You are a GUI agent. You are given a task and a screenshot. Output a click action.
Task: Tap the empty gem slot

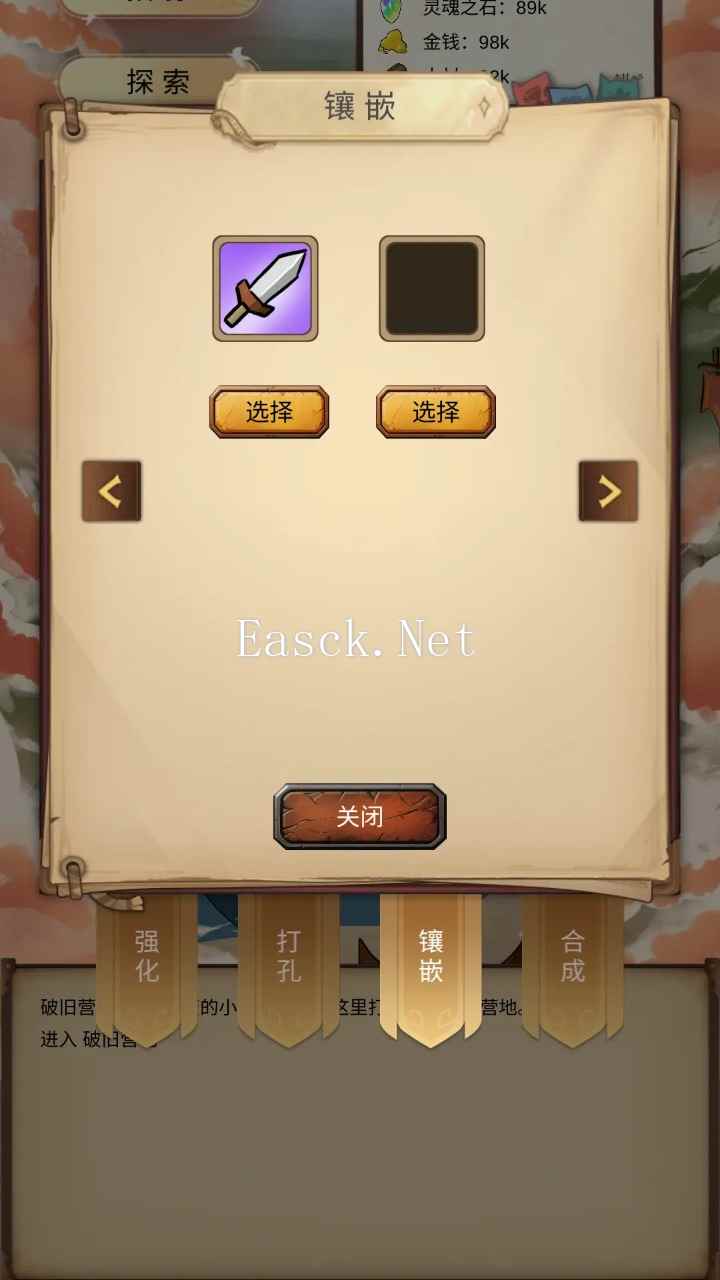coord(432,289)
